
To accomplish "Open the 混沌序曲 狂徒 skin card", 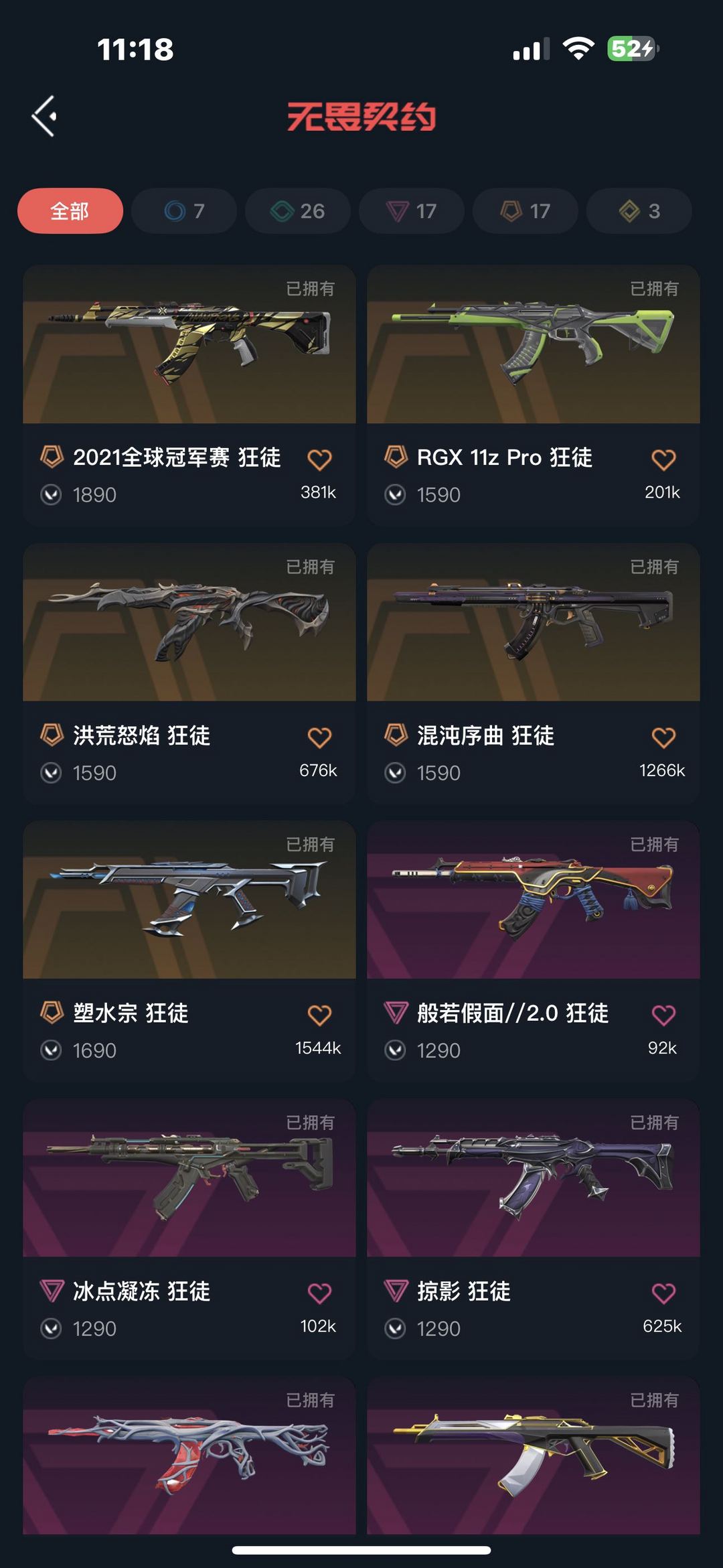I will tap(534, 673).
